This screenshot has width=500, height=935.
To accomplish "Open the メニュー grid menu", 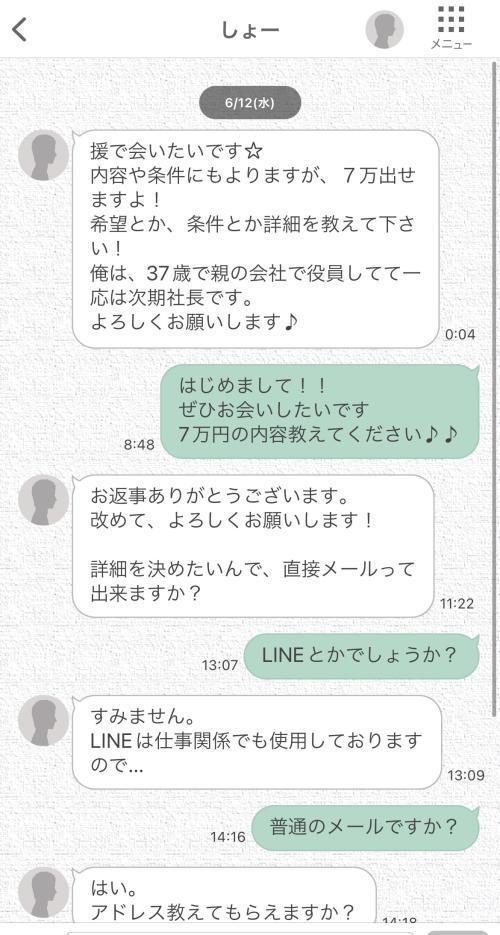I will click(x=451, y=28).
